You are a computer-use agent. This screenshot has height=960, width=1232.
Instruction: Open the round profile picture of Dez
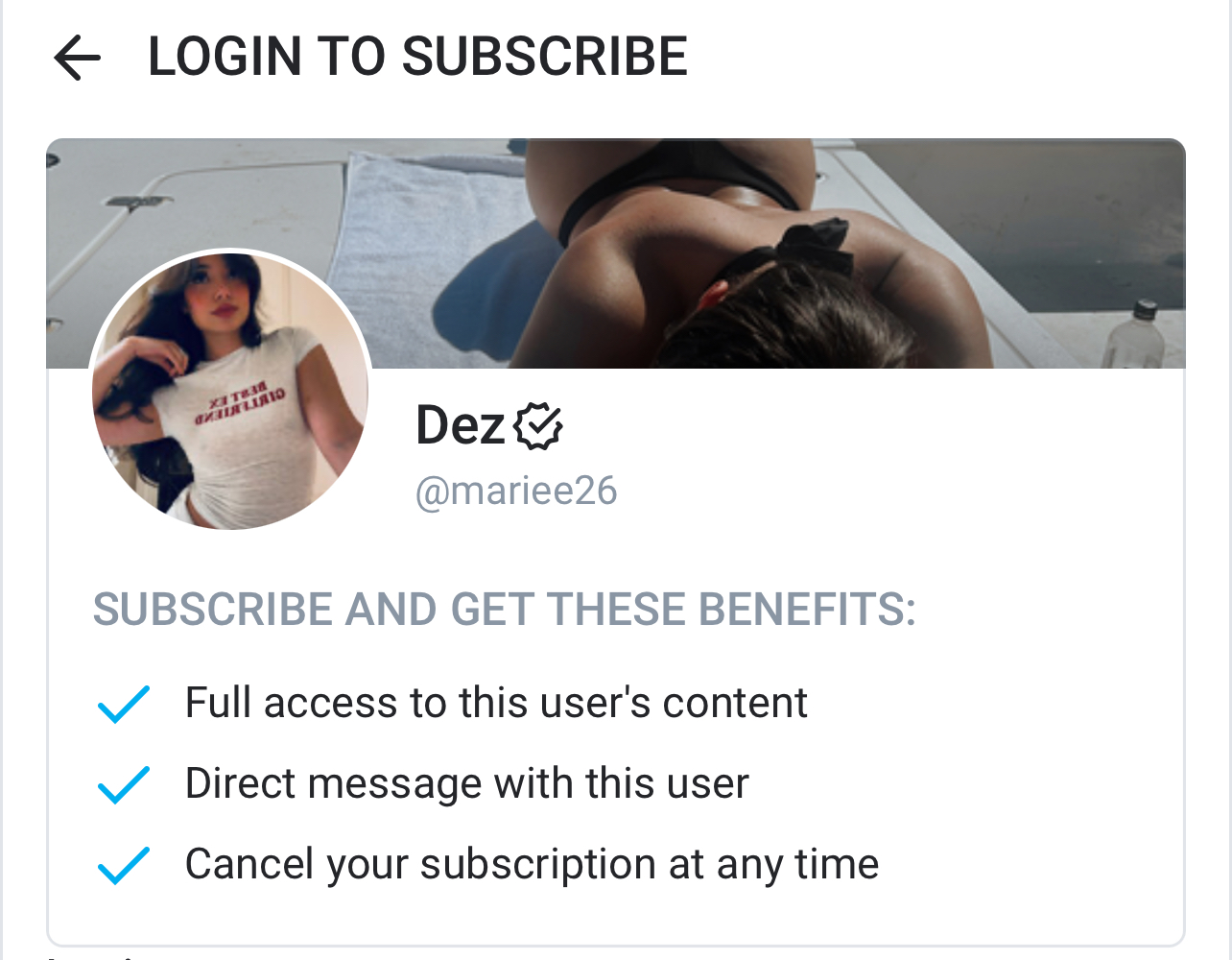pos(230,391)
